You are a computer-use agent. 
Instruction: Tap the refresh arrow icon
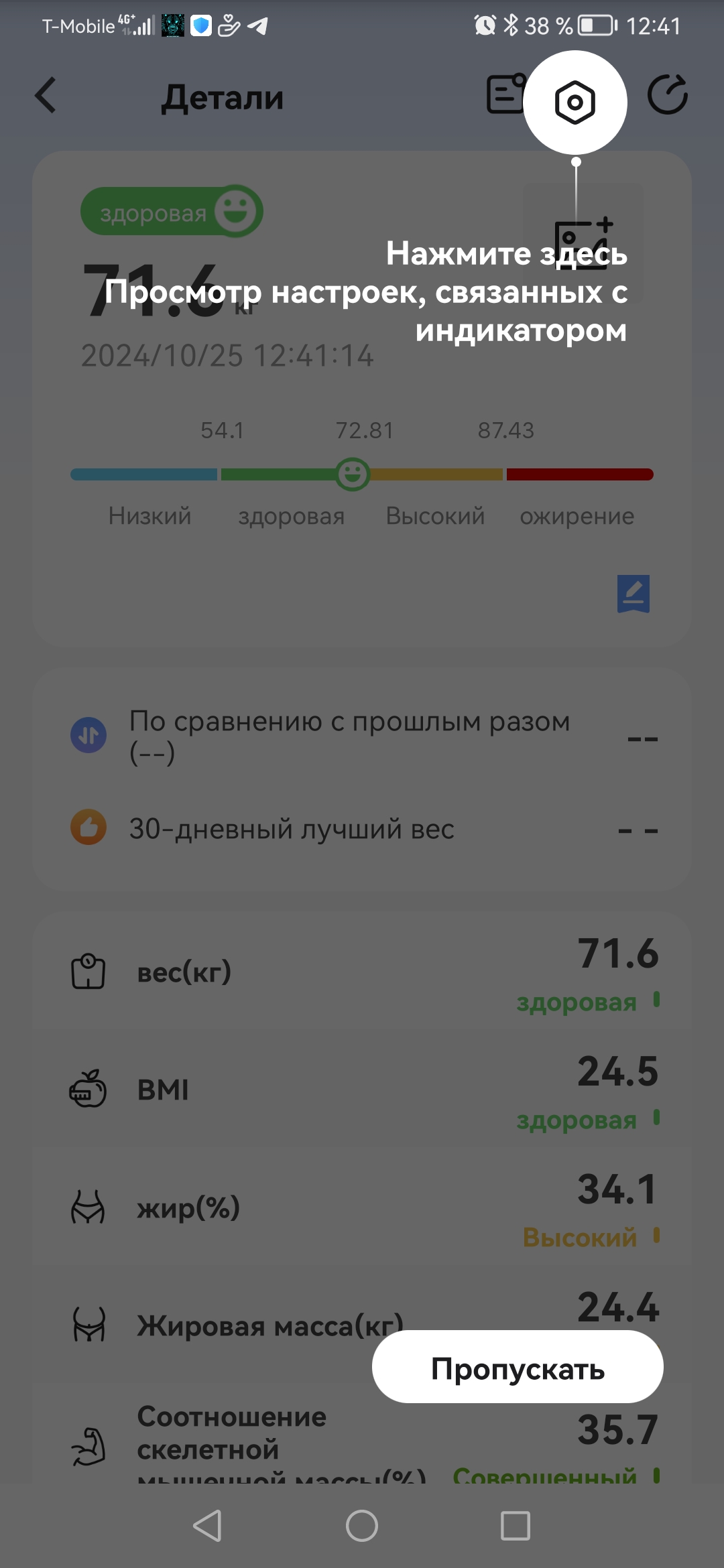coord(667,94)
